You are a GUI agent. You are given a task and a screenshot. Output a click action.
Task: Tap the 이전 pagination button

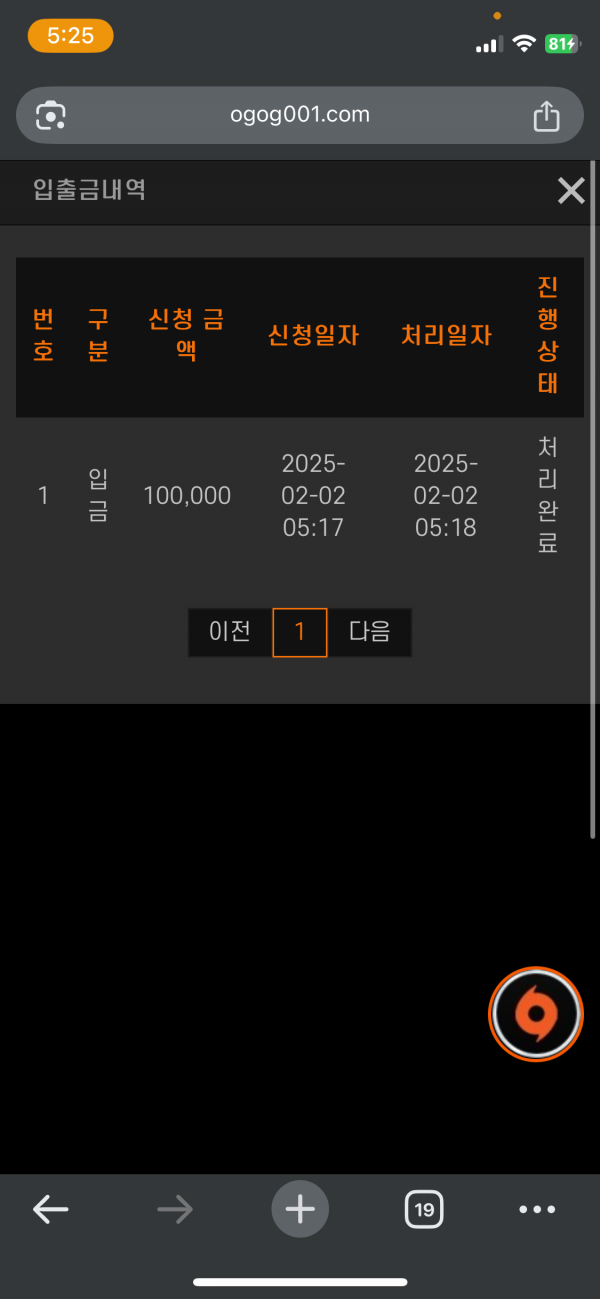point(230,632)
